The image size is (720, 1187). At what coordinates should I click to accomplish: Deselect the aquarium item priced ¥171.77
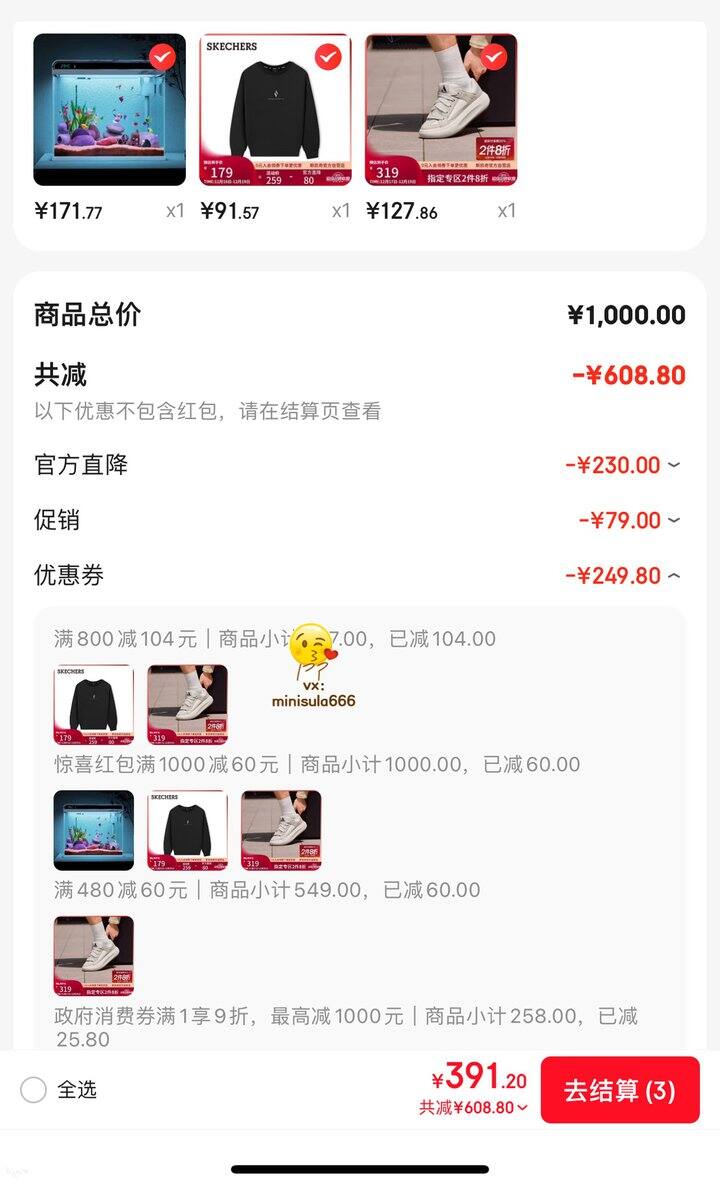(x=162, y=57)
